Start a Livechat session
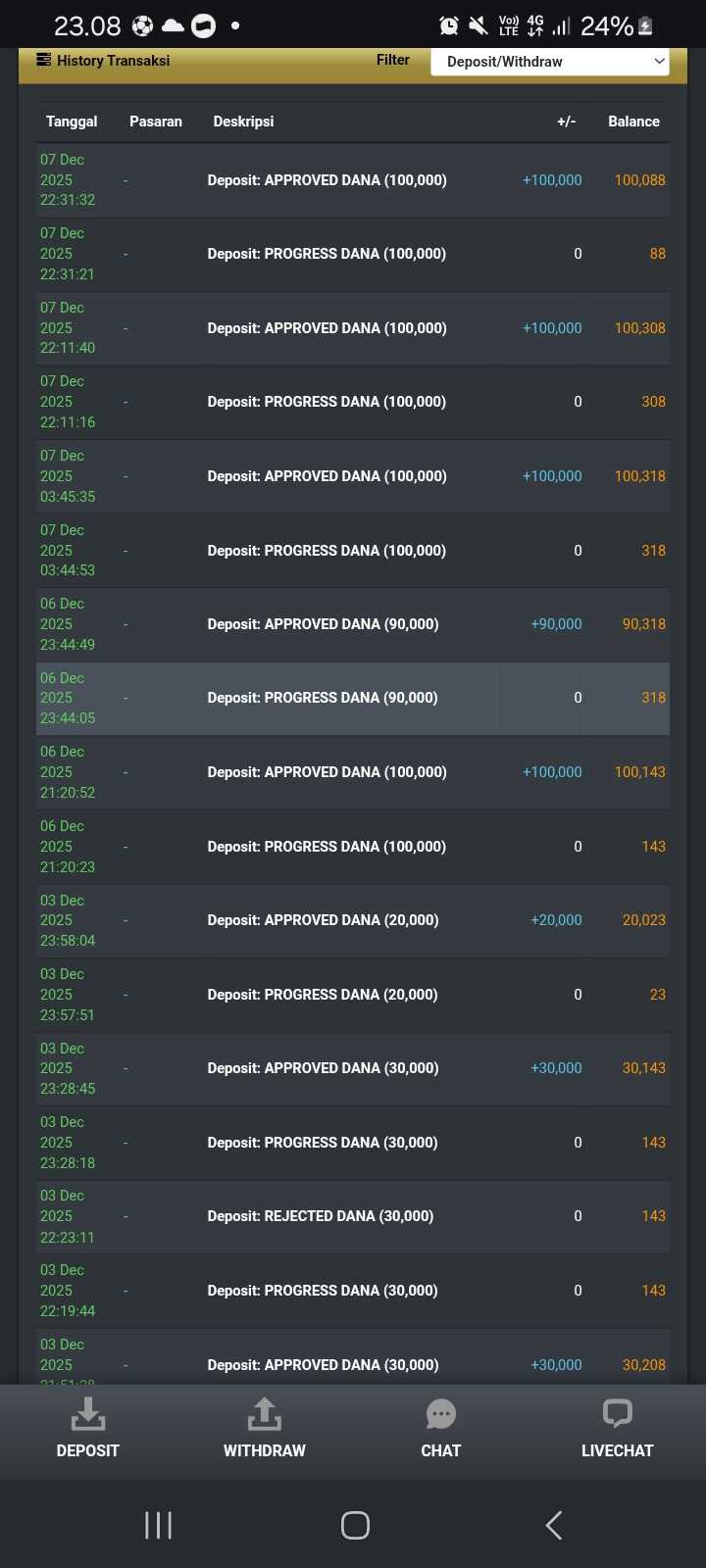The height and width of the screenshot is (1568, 706). [617, 1429]
